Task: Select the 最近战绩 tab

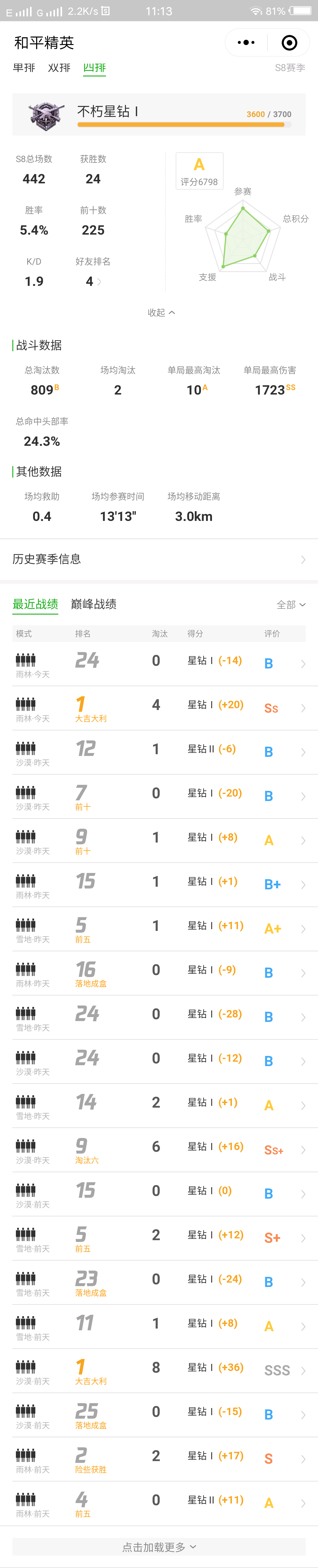Action: [x=35, y=604]
